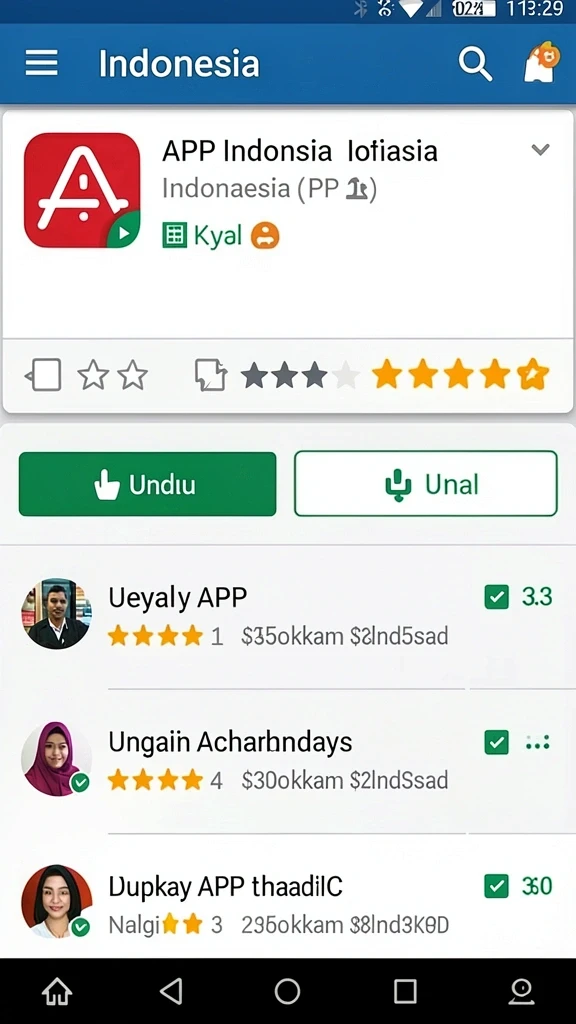Open the APP Indonsia red app icon

point(82,191)
